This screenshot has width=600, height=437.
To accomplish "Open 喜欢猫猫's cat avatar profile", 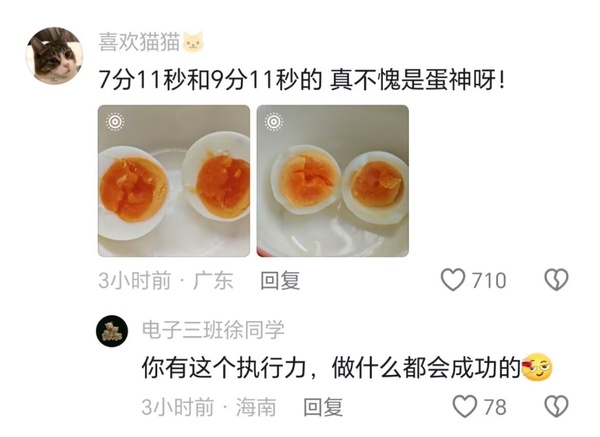I will pyautogui.click(x=53, y=56).
